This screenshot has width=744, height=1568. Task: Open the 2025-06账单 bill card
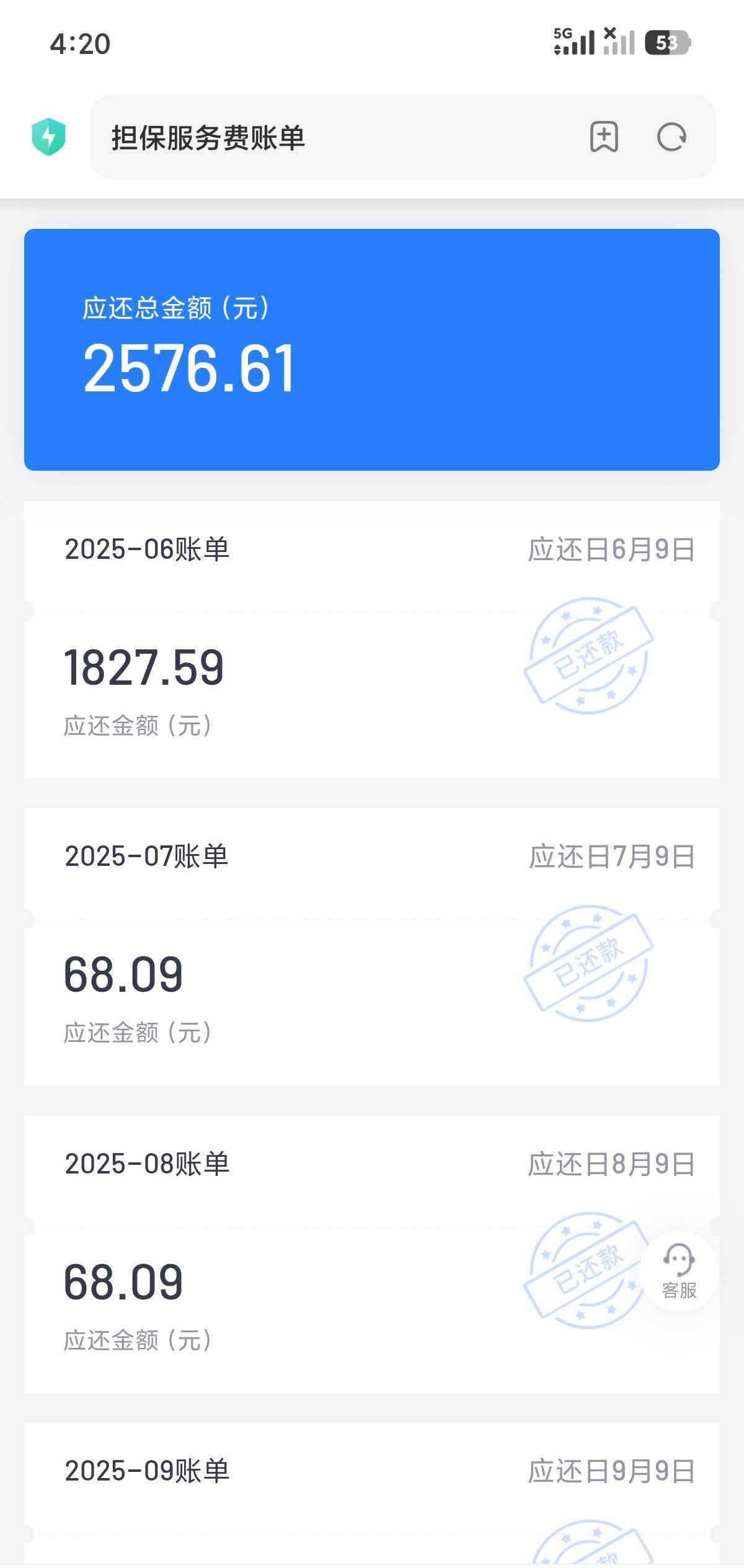click(372, 639)
